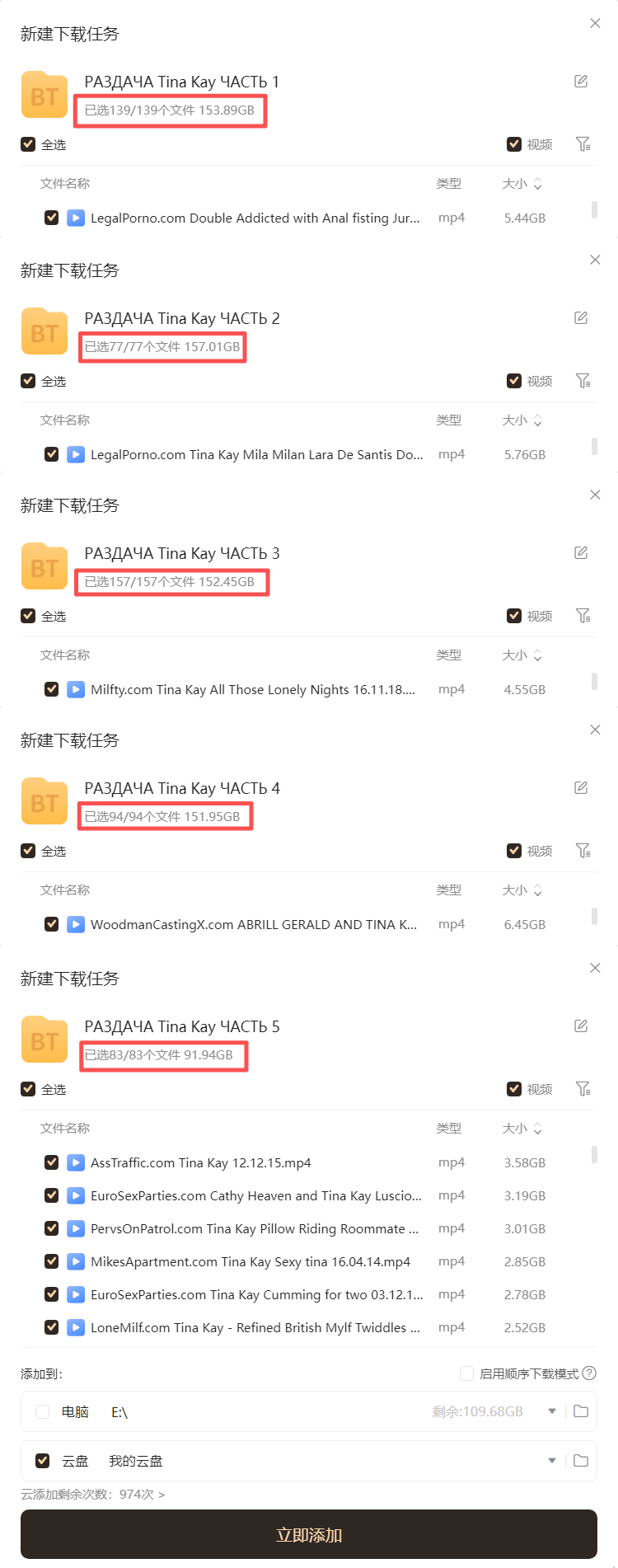The height and width of the screenshot is (1568, 618).
Task: Browse folders for the 电脑 path
Action: [581, 1411]
